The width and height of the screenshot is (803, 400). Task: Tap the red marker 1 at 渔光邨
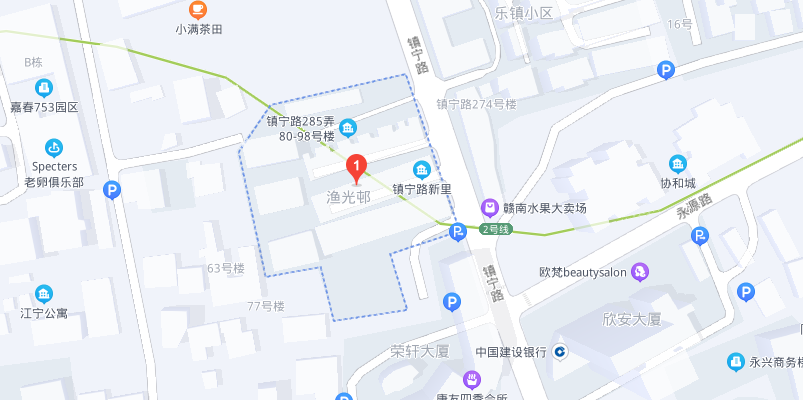[357, 168]
